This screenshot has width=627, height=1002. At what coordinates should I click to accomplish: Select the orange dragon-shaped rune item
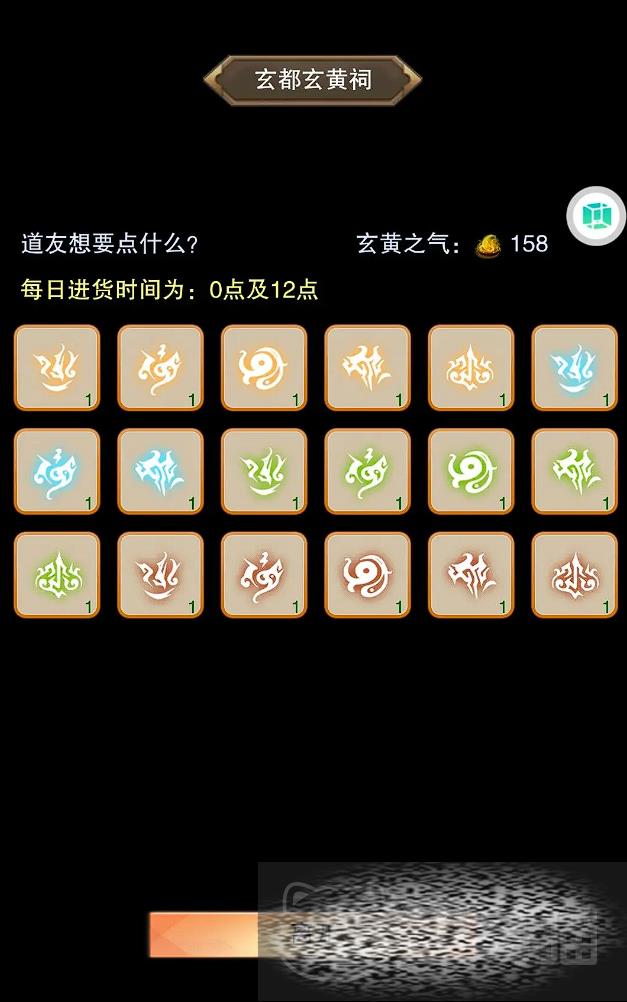click(160, 368)
